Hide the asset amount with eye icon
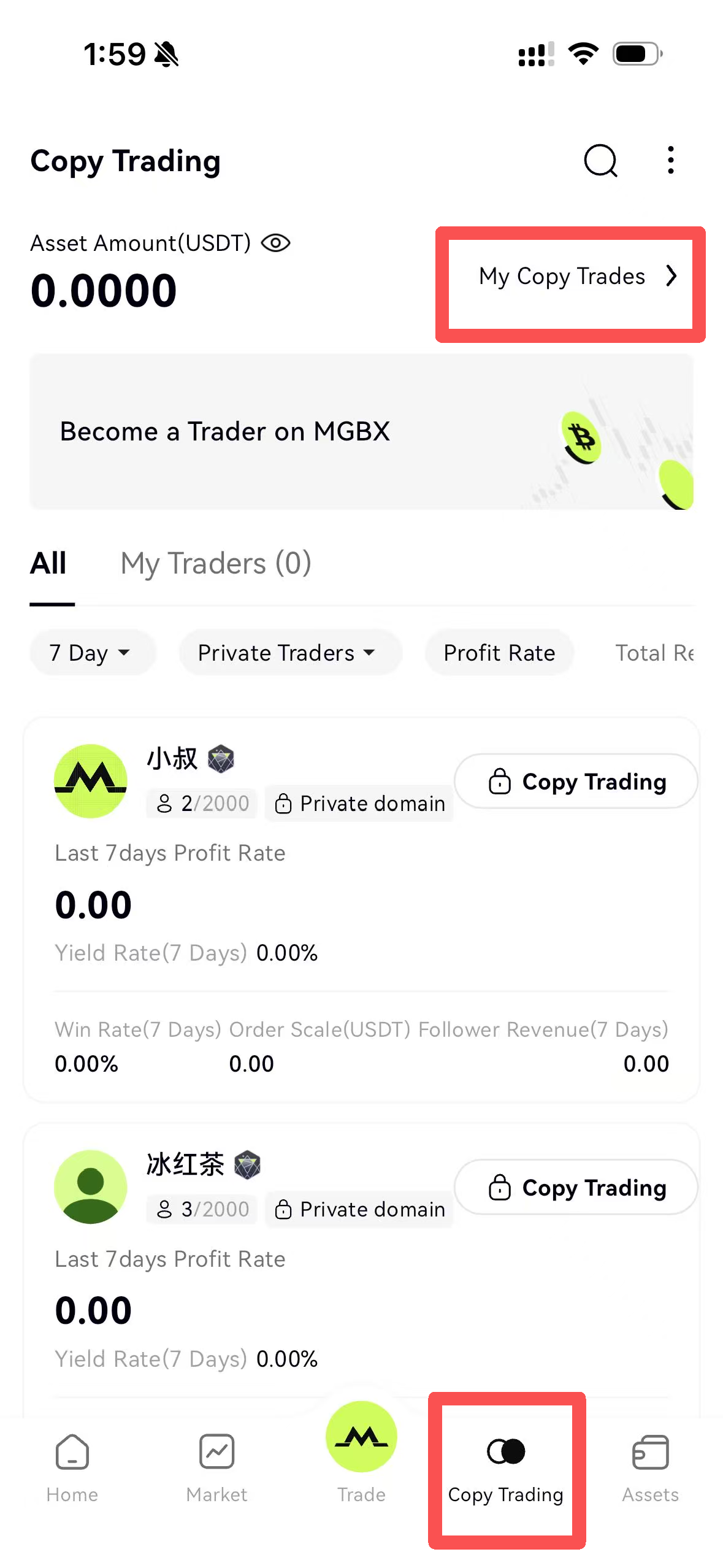 (x=275, y=243)
